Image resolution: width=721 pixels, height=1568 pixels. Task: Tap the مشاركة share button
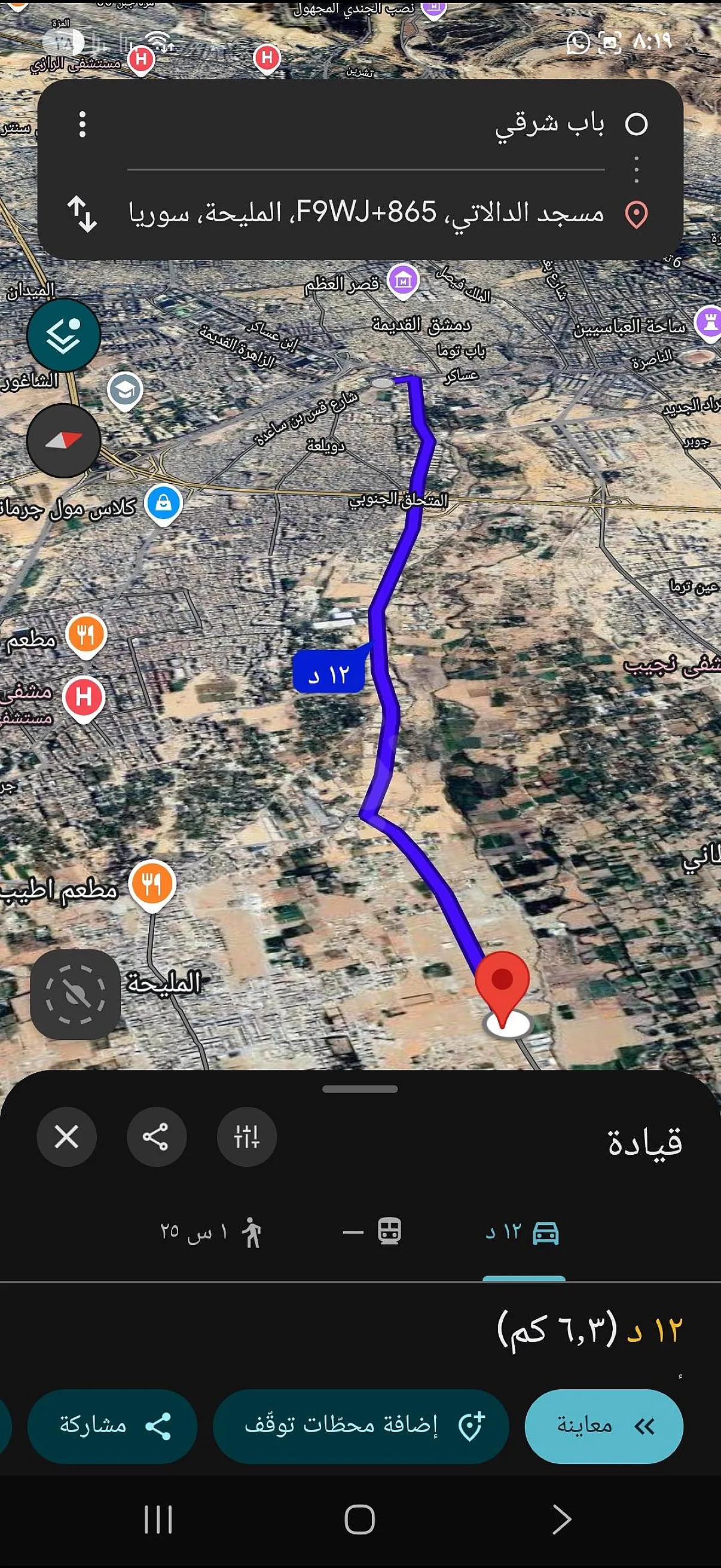coord(112,1426)
